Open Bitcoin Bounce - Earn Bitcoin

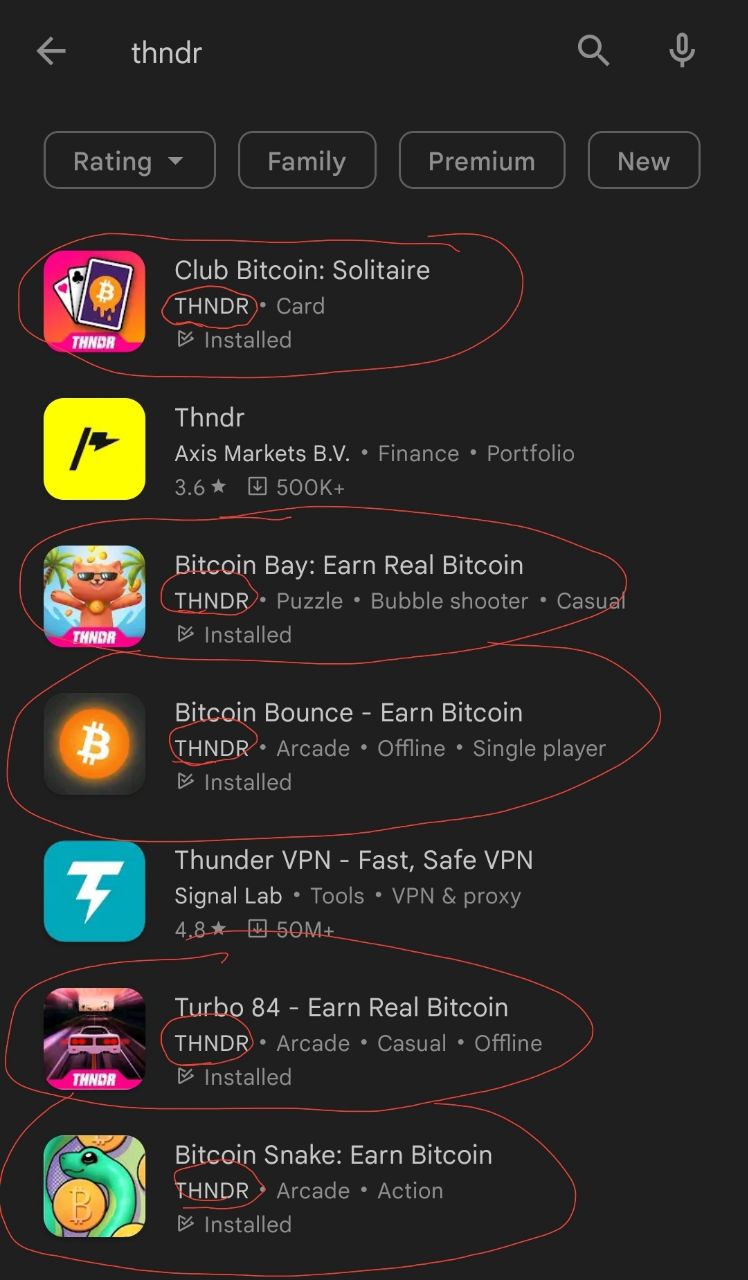[x=374, y=745]
